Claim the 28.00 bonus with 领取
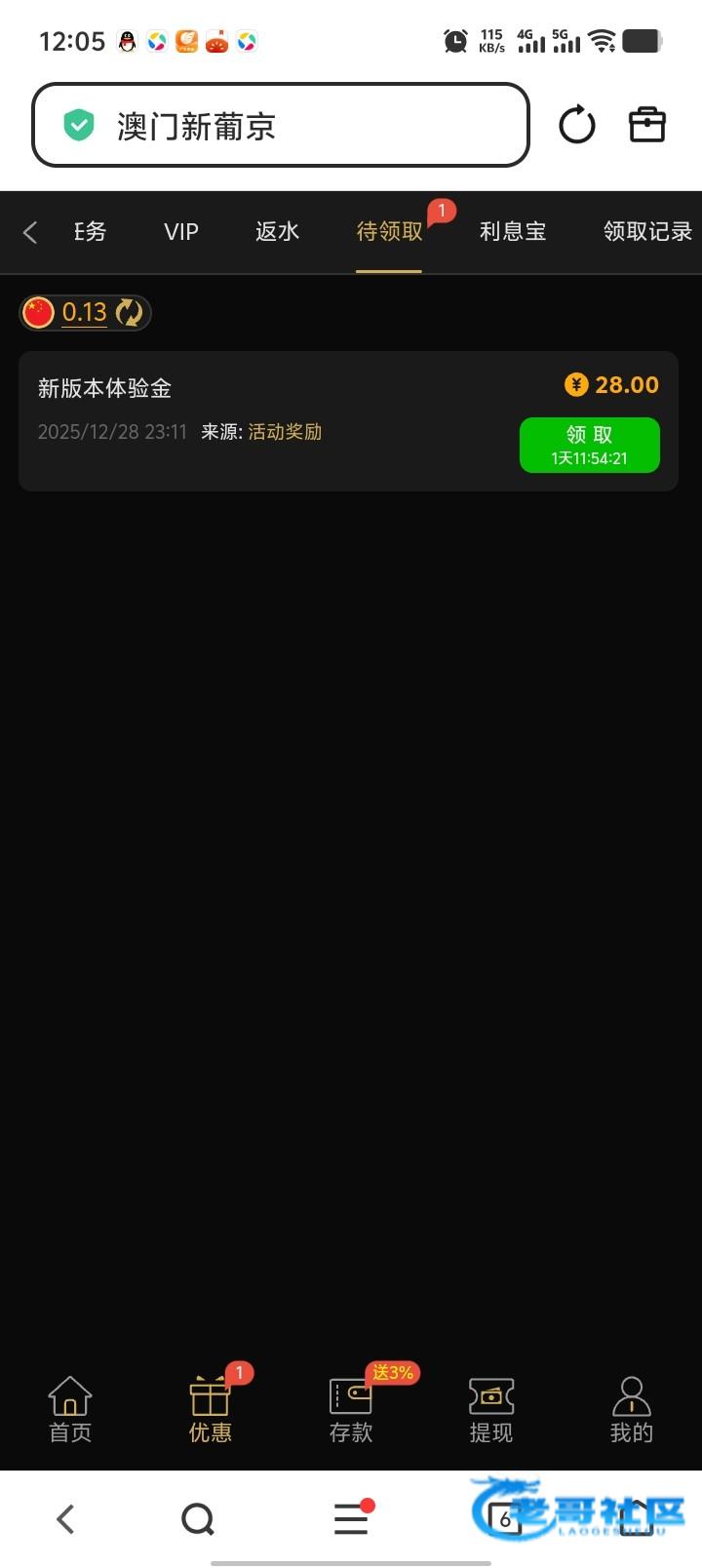This screenshot has height=1568, width=702. click(589, 445)
